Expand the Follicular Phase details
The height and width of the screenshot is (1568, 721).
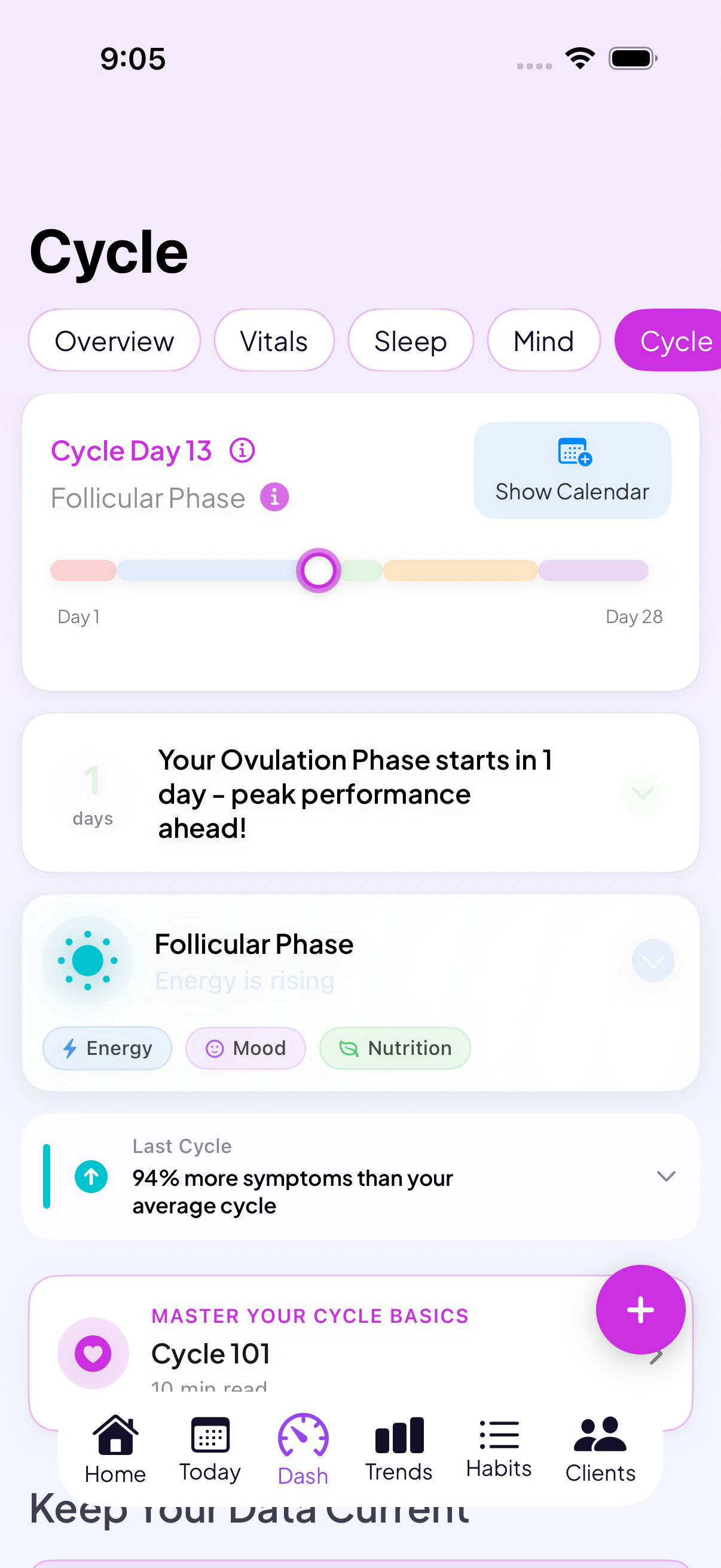click(x=652, y=960)
